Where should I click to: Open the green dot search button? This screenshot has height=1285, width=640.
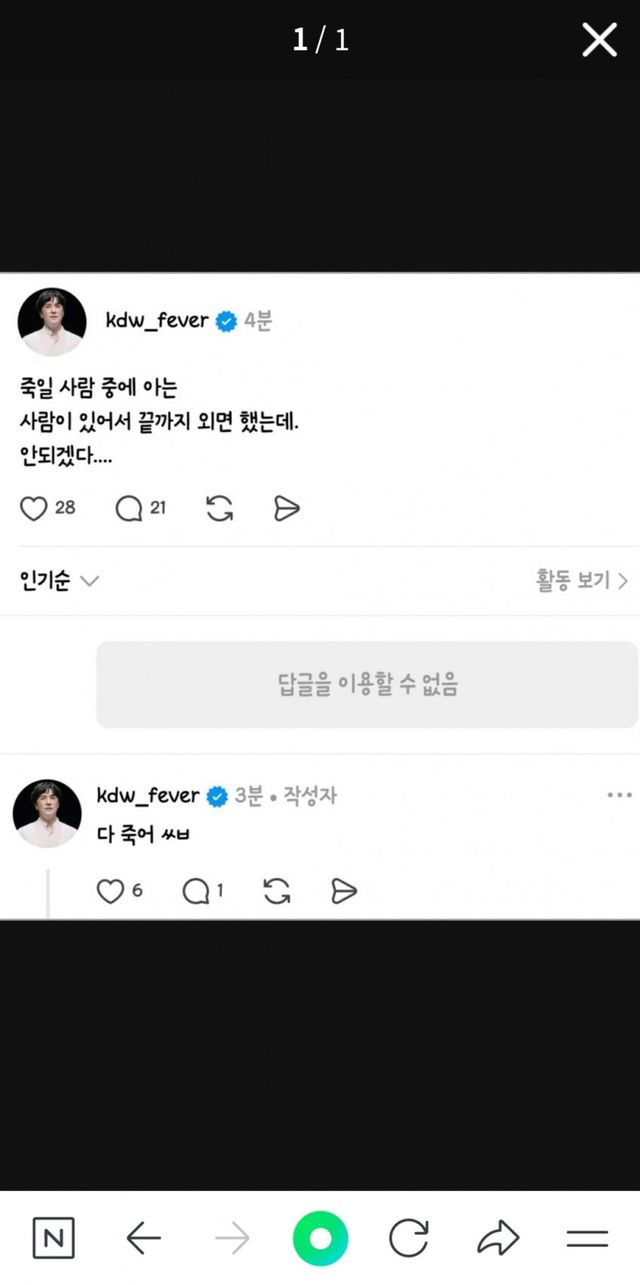(320, 1239)
